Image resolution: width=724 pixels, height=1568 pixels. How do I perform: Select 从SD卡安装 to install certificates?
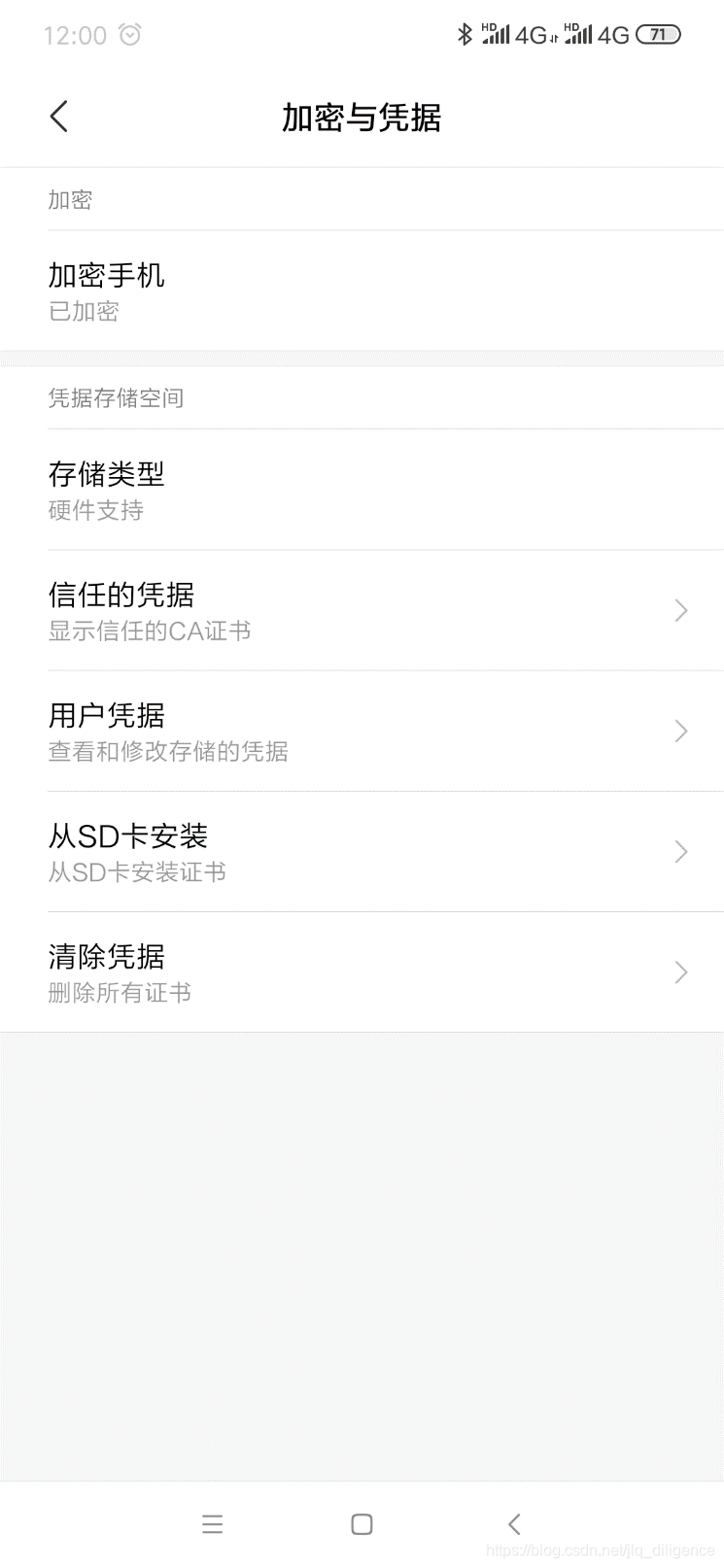coord(362,852)
